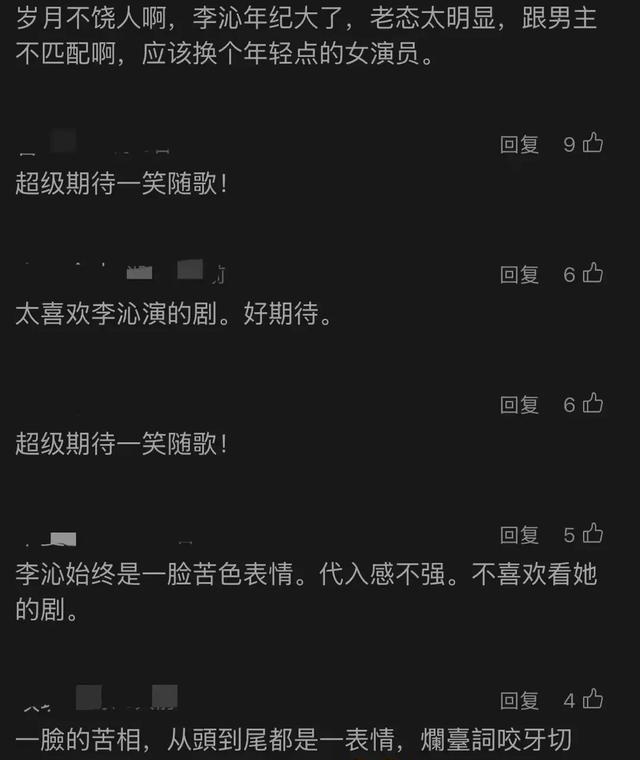The width and height of the screenshot is (640, 760).
Task: Reply to the 超级期待一笑随歌 comment with 9 likes
Action: click(519, 144)
